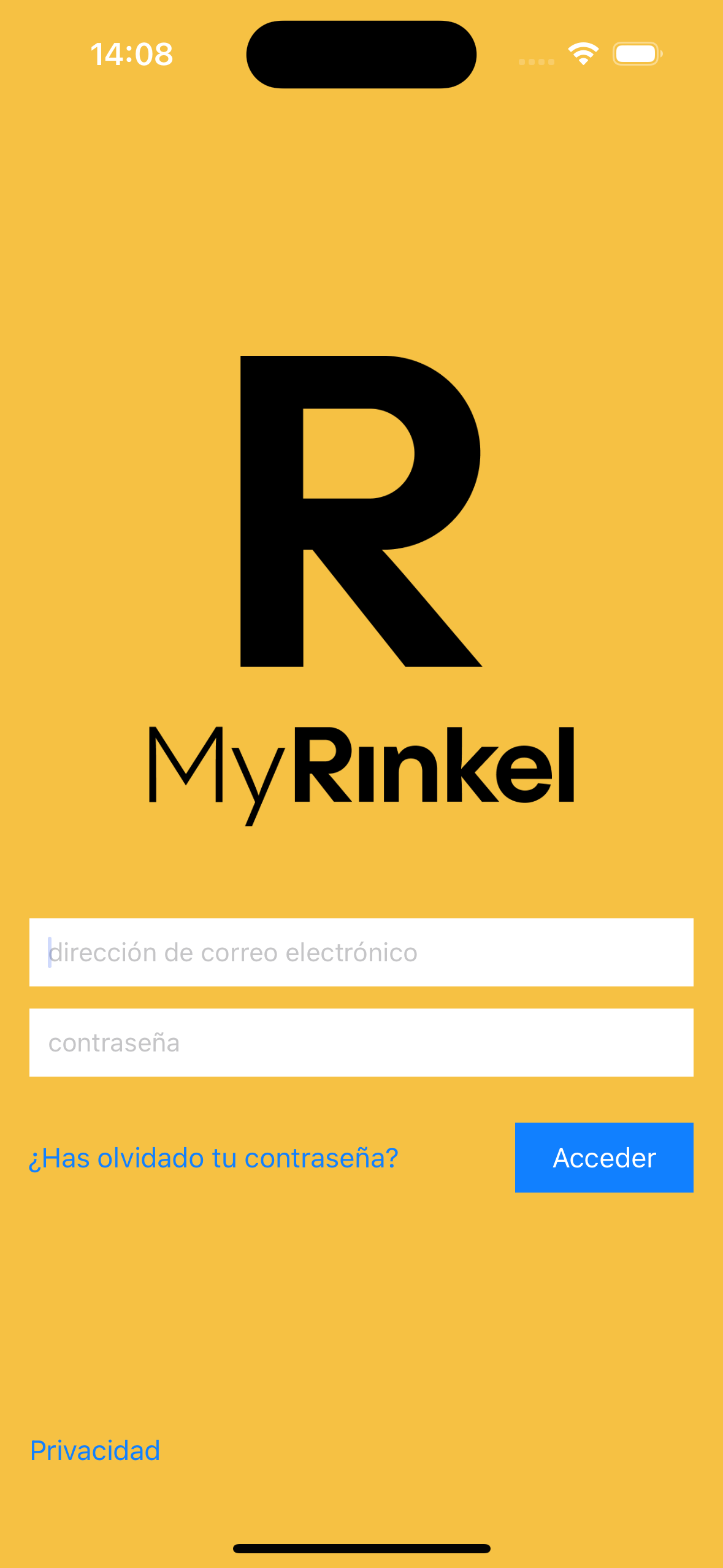Tap the clock showing 14:08
Screen dimensions: 723x1568
[132, 54]
